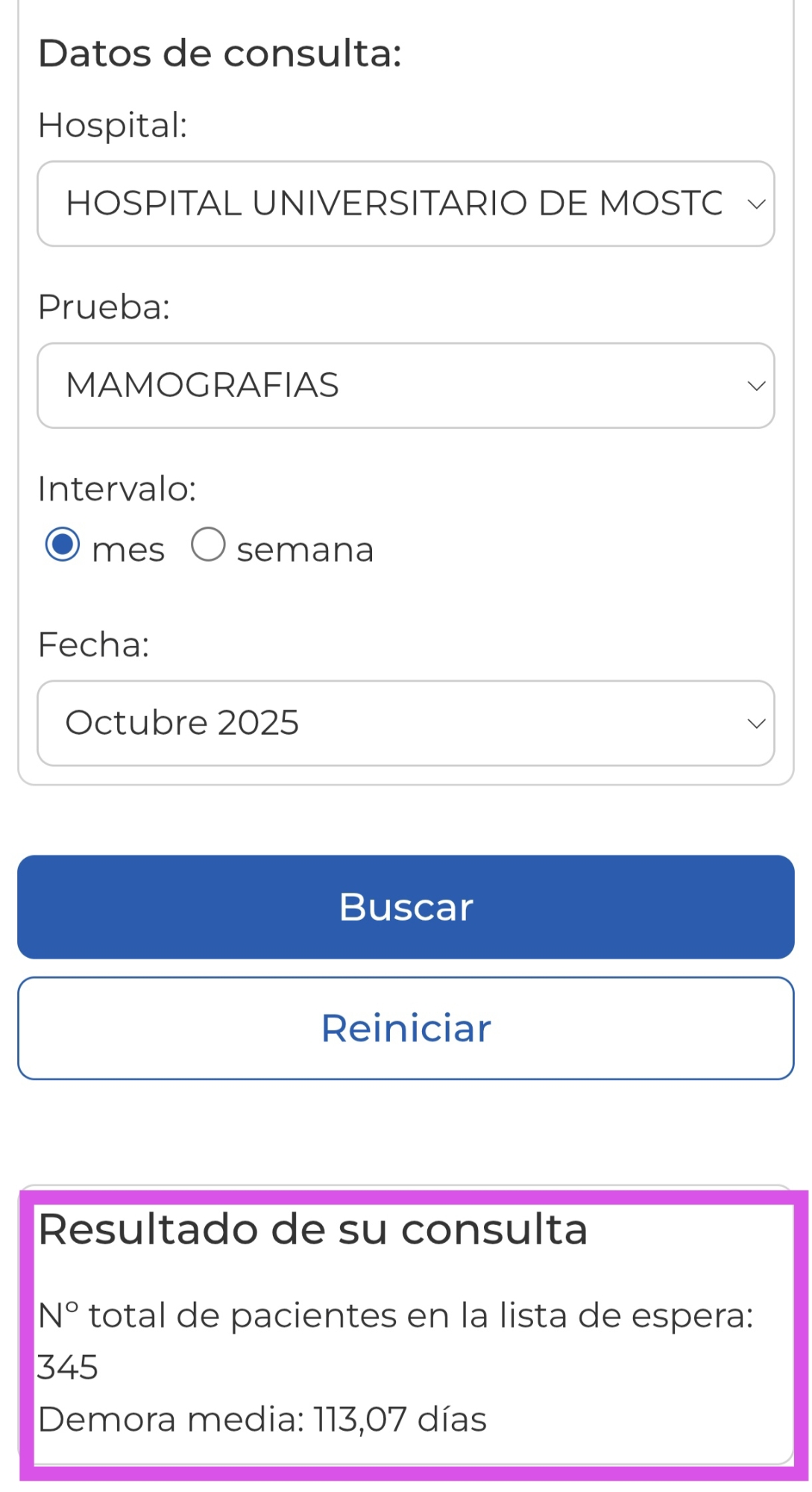Choose the semana interval option
This screenshot has height=1492, width=812.
pos(208,545)
